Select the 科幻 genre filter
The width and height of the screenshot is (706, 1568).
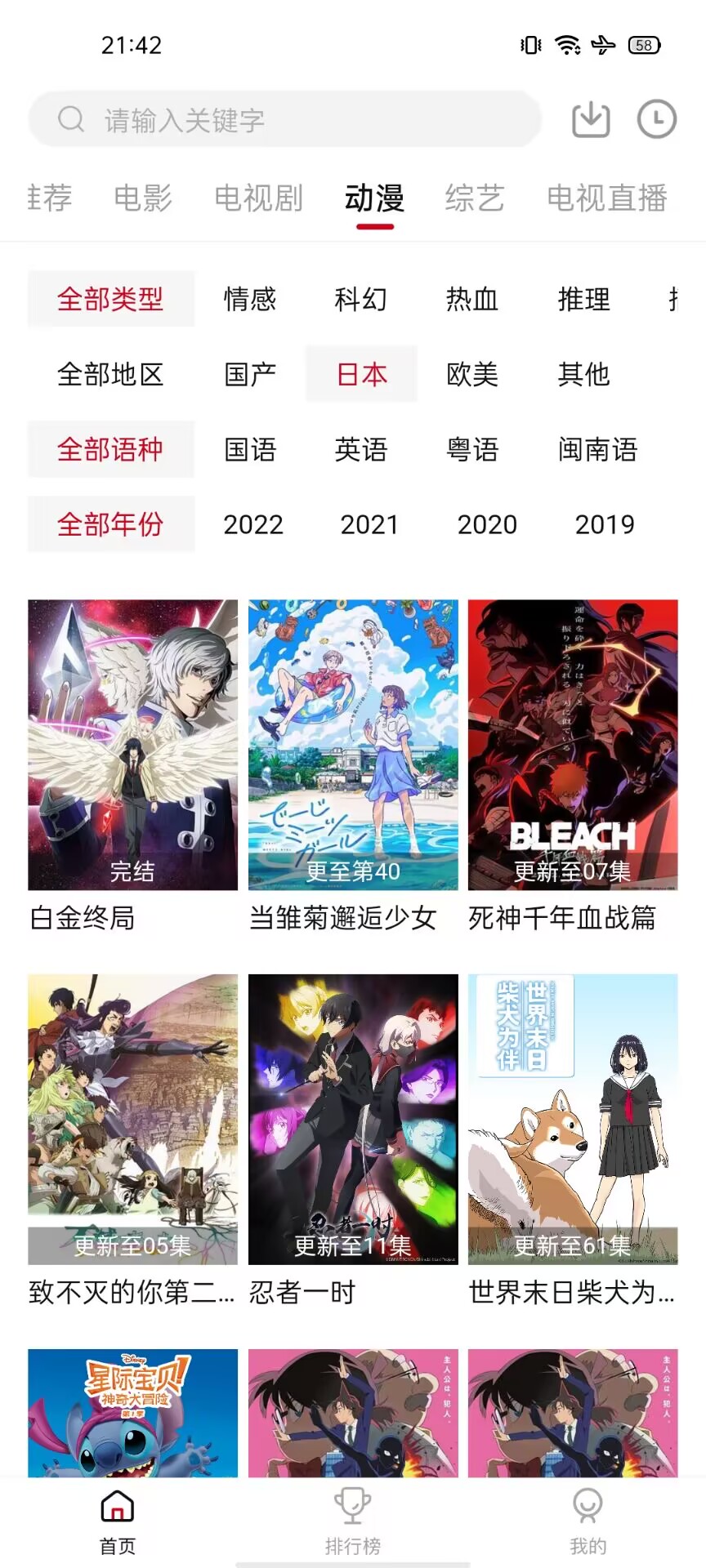pyautogui.click(x=360, y=300)
